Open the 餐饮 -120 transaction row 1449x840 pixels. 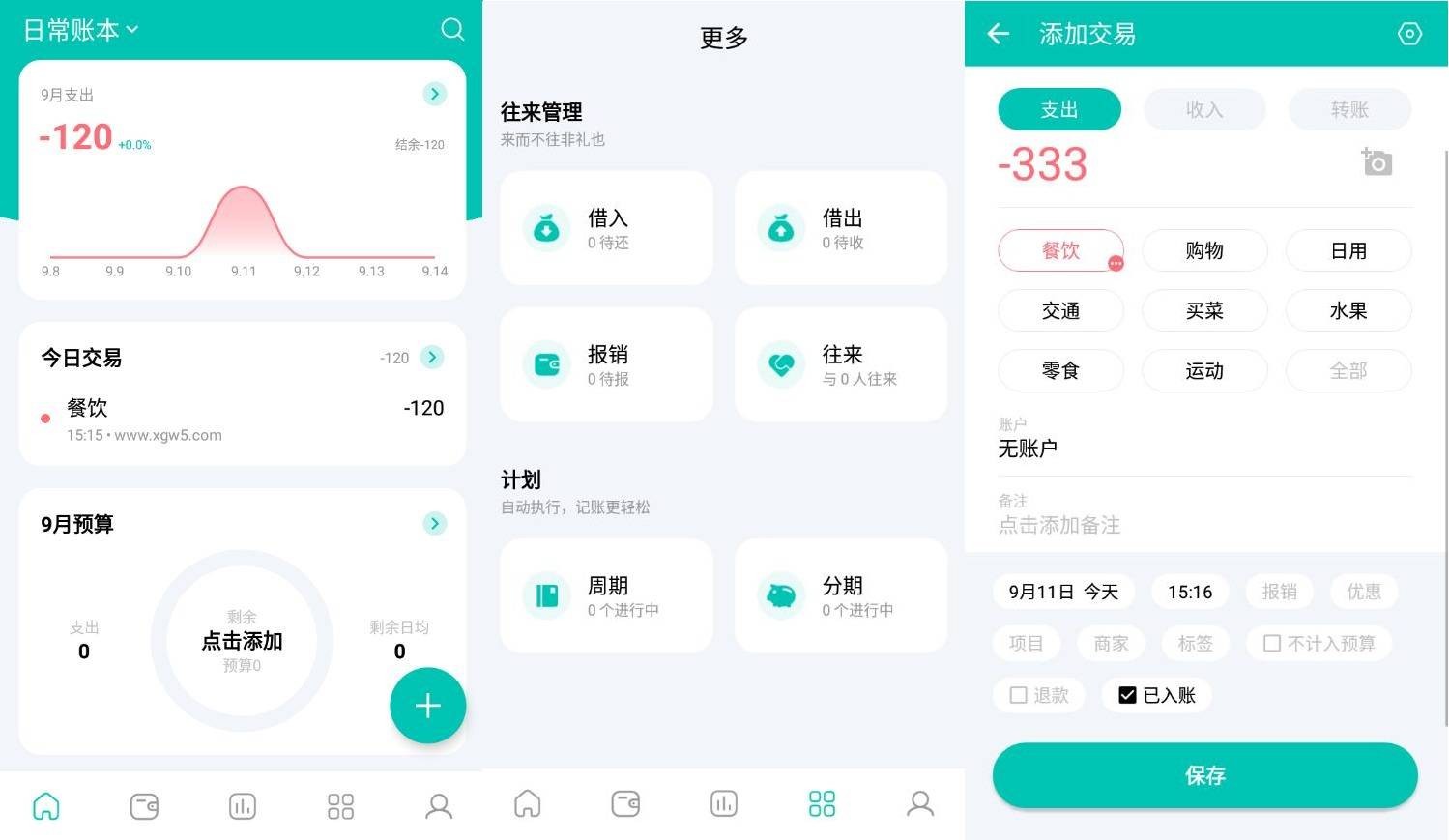tap(242, 420)
